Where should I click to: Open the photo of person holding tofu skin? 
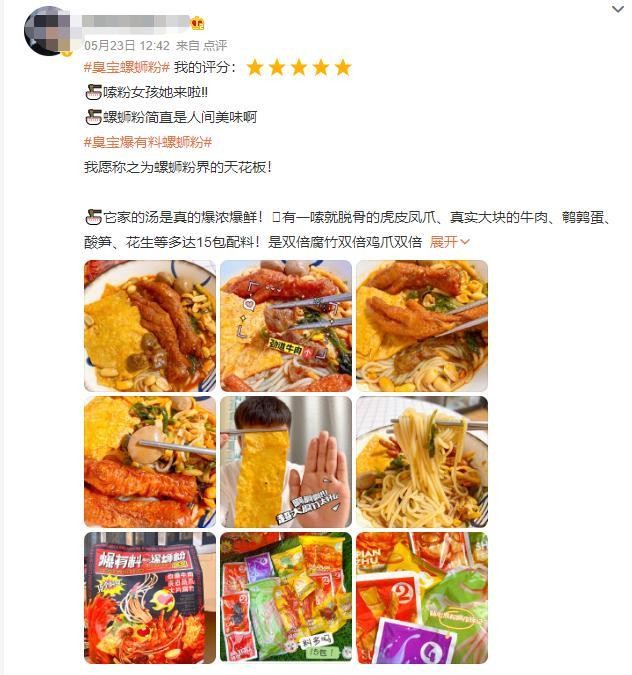click(285, 461)
